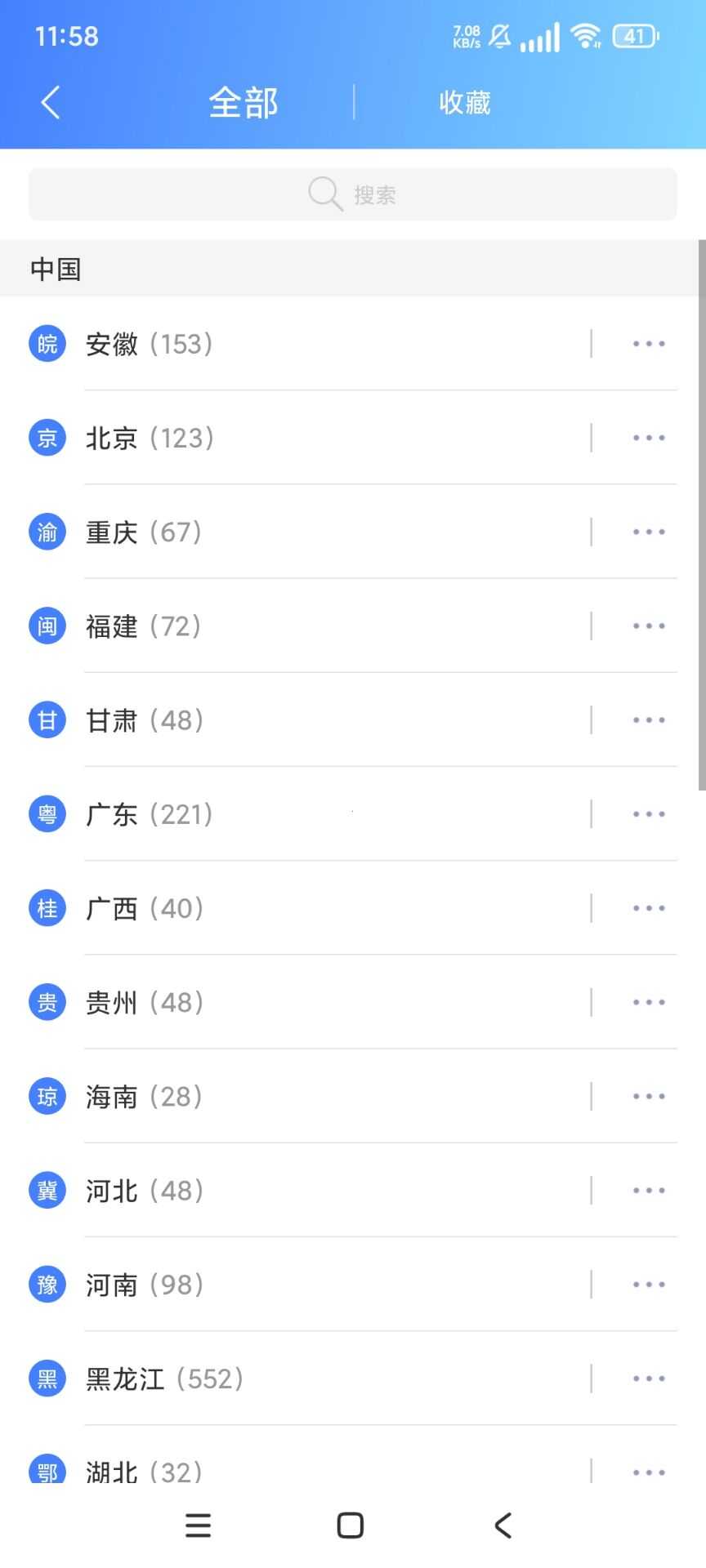Tap the search magnifier icon
This screenshot has height=1568, width=706.
coord(324,193)
